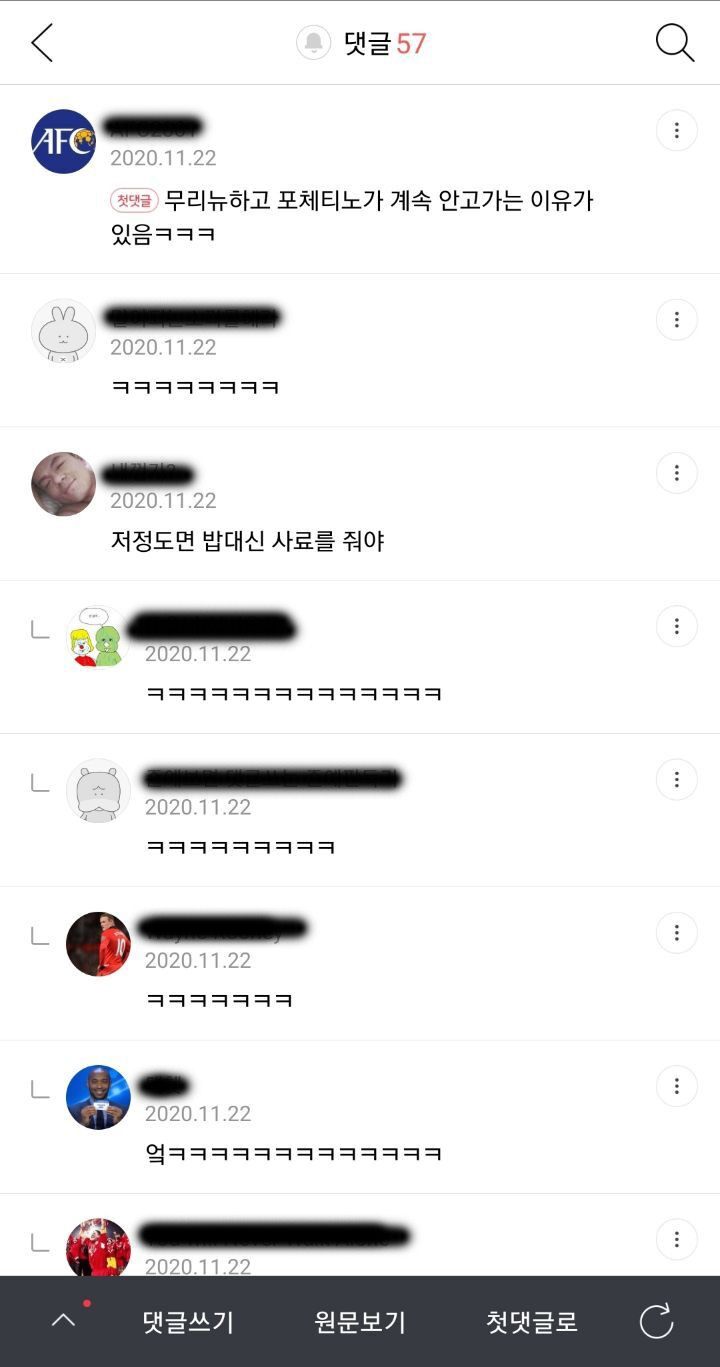Open the search magnifier icon
This screenshot has height=1367, width=720.
coord(675,43)
